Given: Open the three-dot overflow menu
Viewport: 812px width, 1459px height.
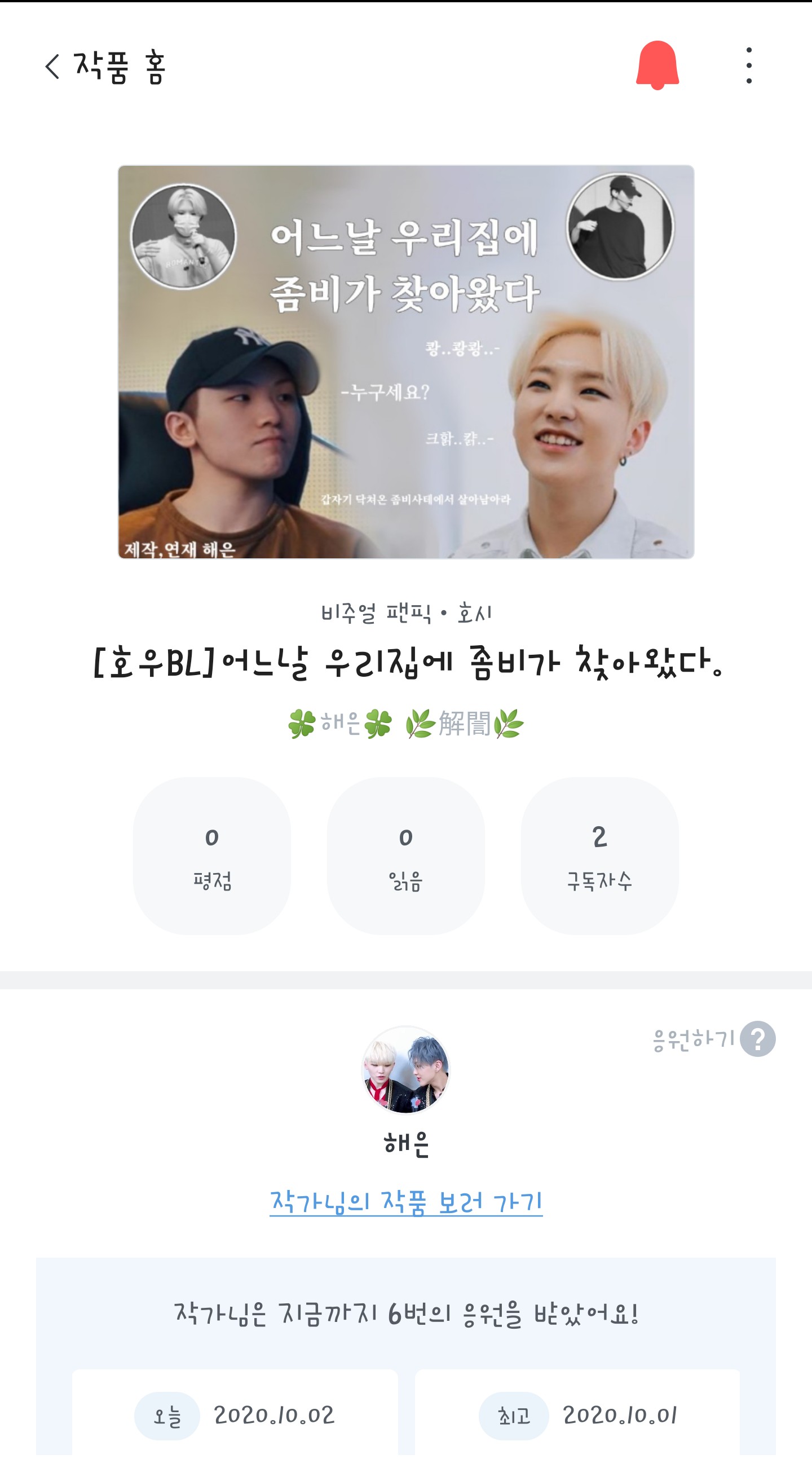Looking at the screenshot, I should click(749, 65).
